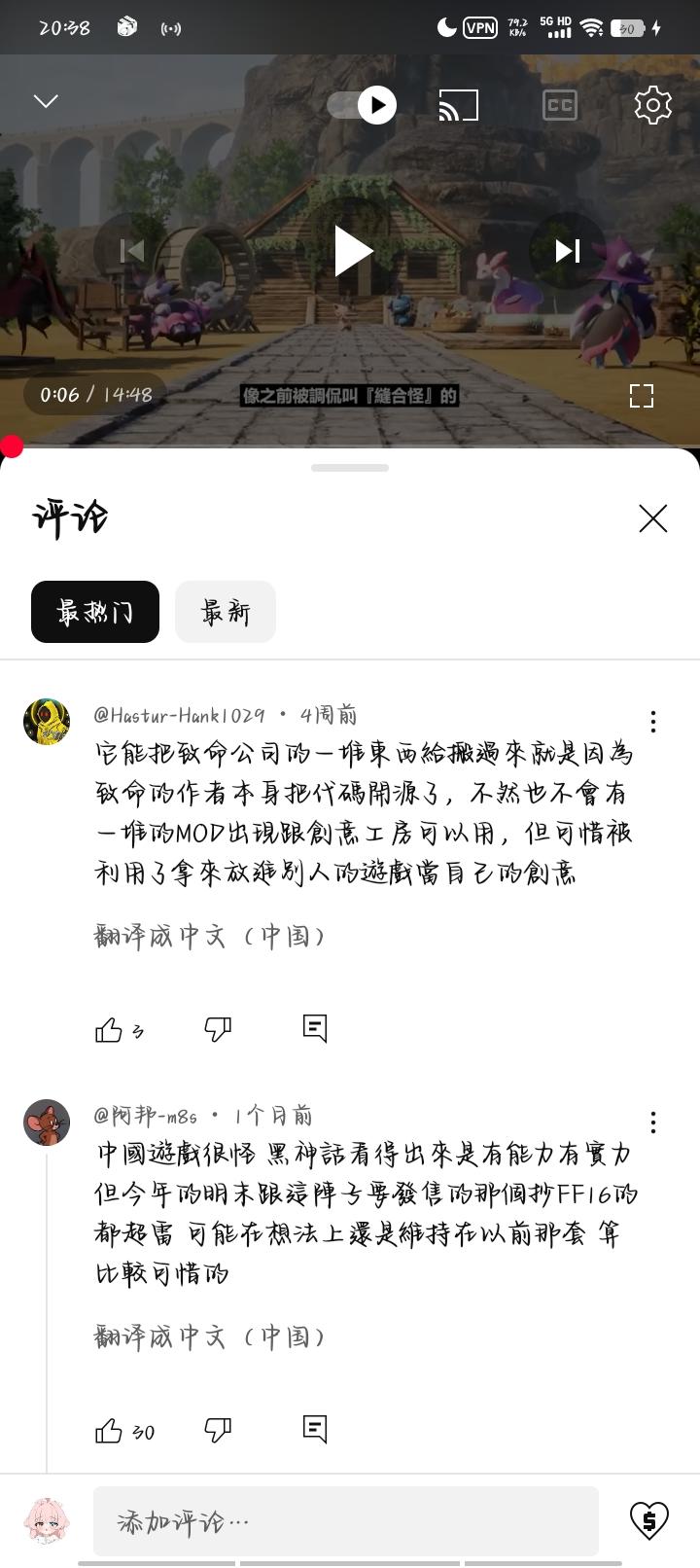Enable closed captions on the video
This screenshot has height=1568, width=700.
[x=558, y=104]
